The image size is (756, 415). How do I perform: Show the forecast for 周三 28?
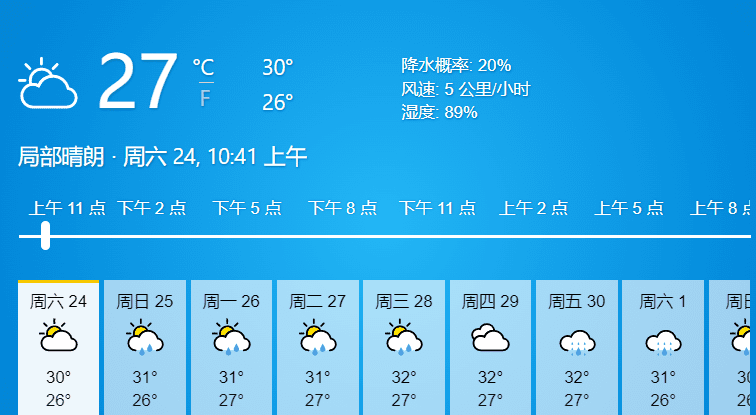tap(404, 348)
